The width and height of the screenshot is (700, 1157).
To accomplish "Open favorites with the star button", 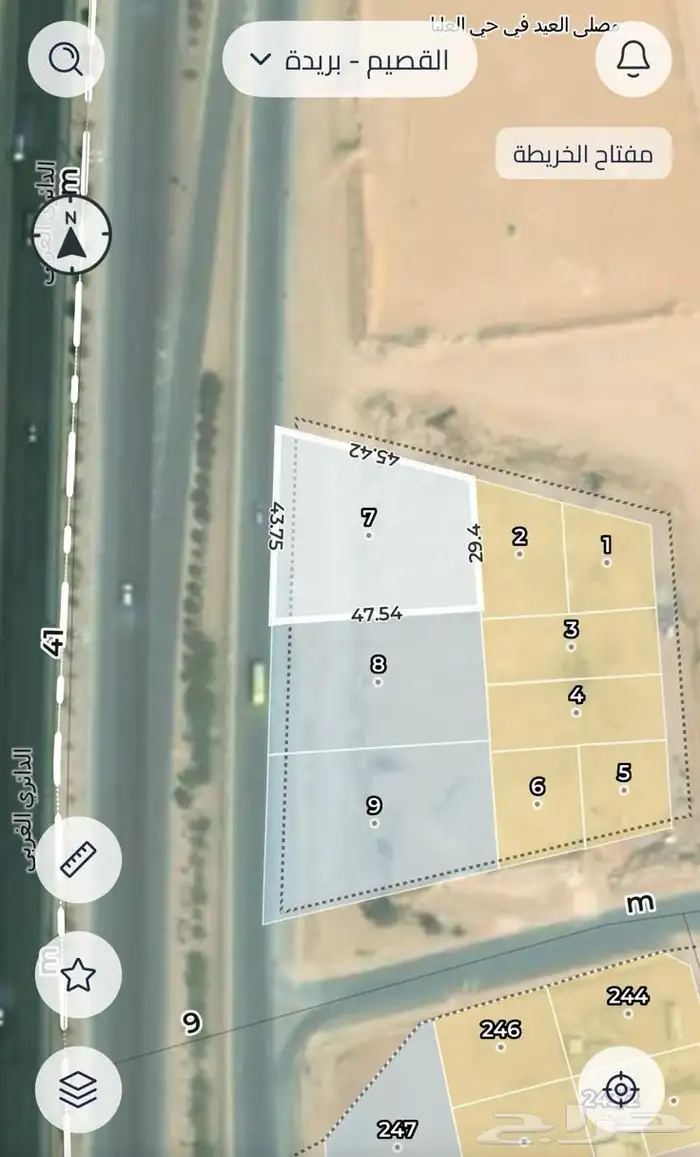I will pos(78,975).
